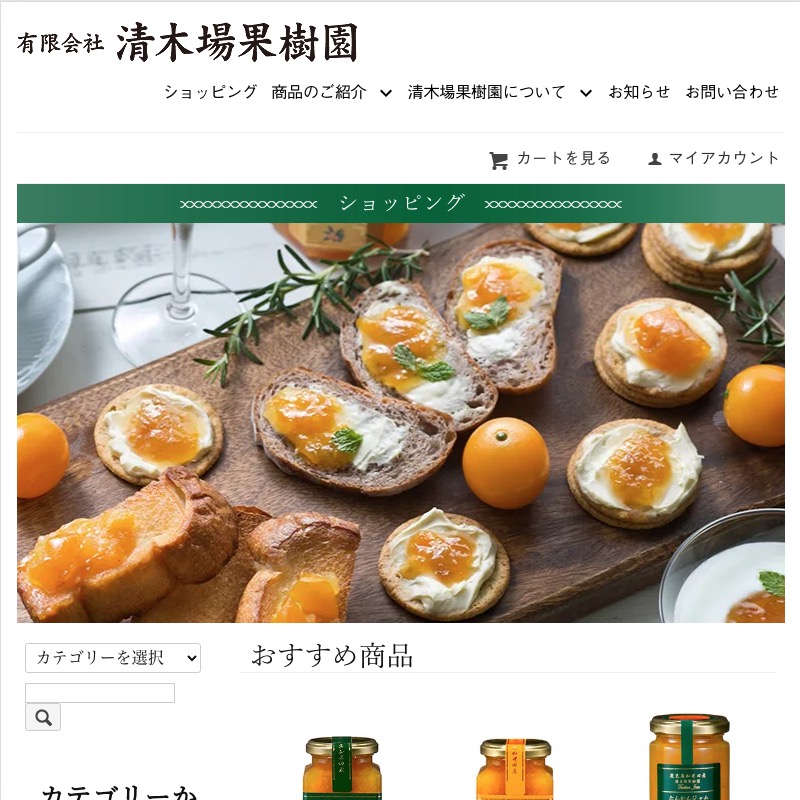
Task: Open the お知らせ page
Action: pos(639,92)
